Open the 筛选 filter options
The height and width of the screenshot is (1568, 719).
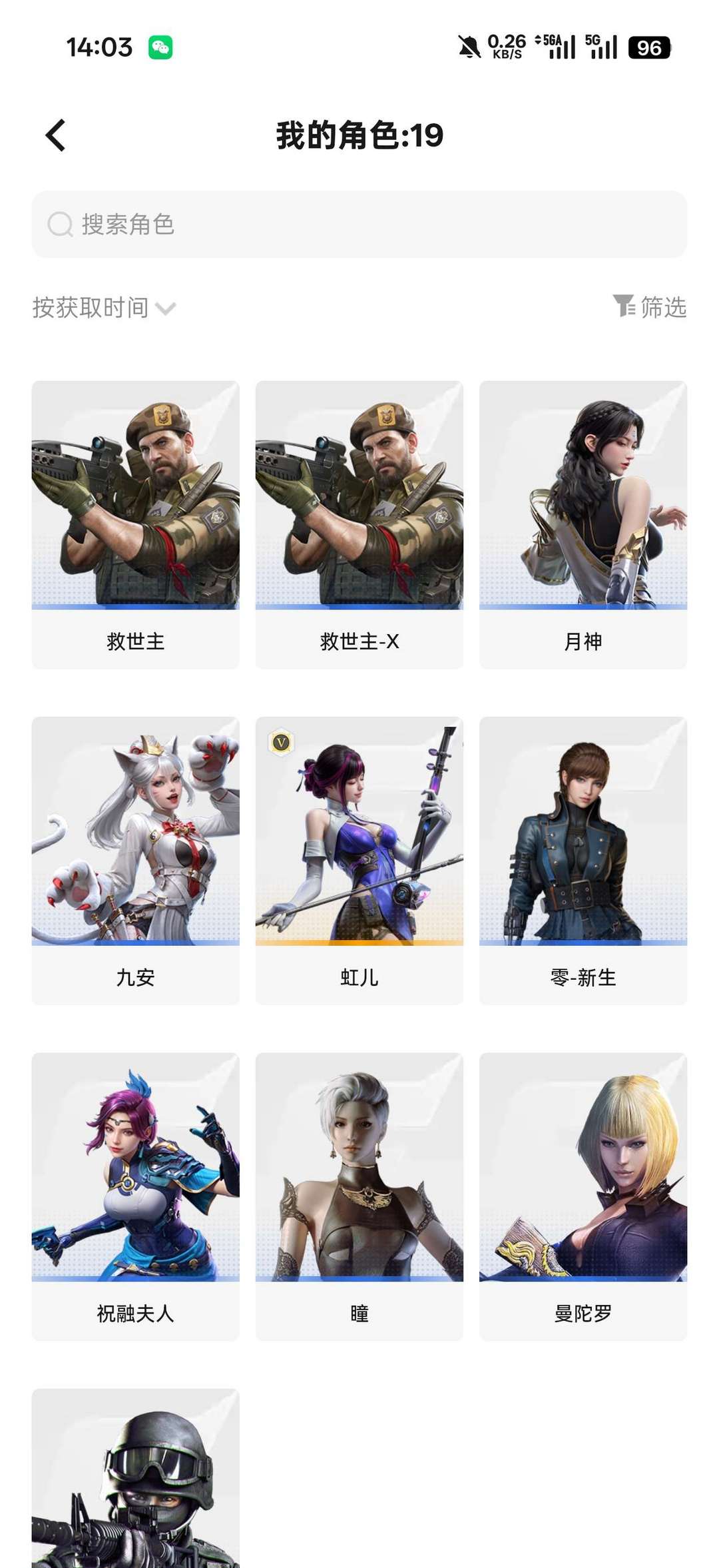pos(650,307)
